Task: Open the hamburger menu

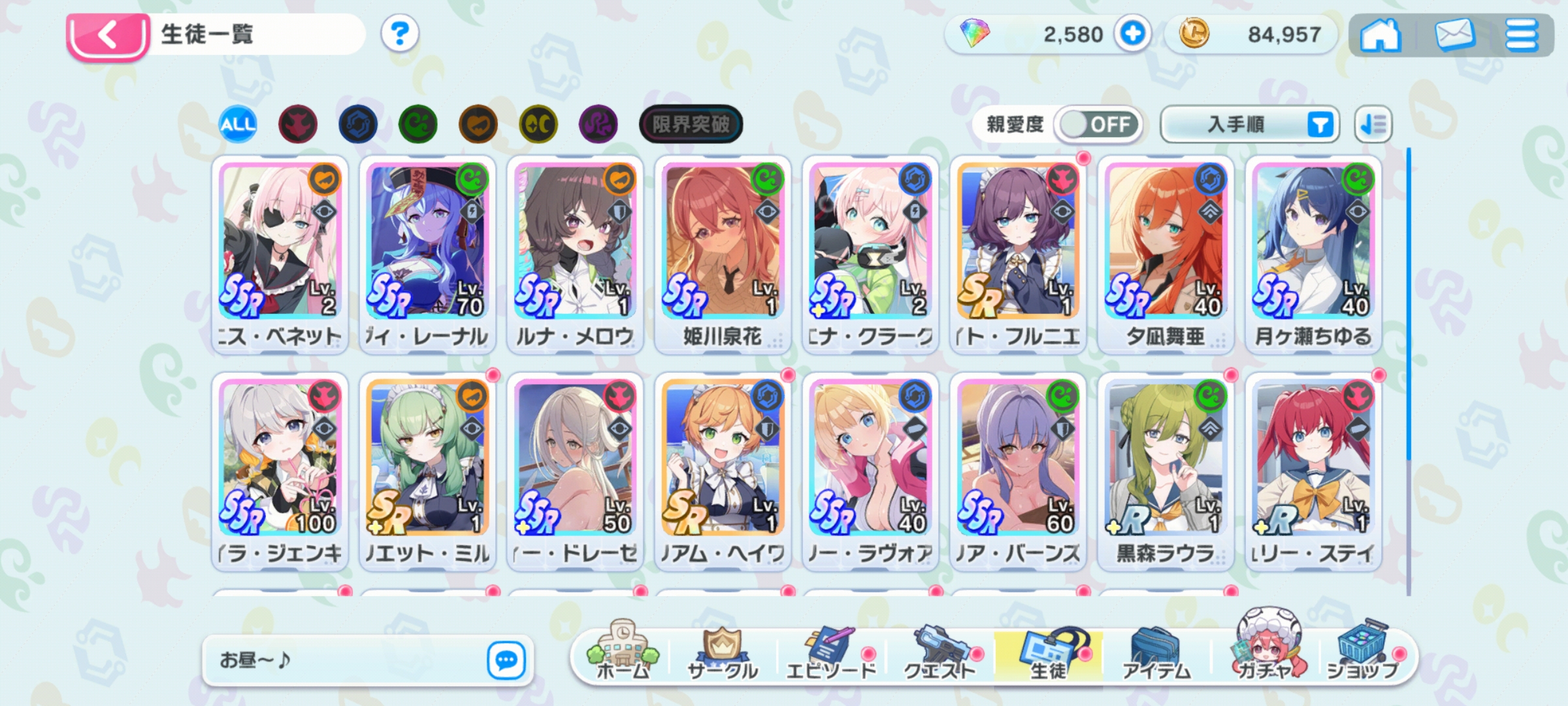Action: pyautogui.click(x=1522, y=35)
